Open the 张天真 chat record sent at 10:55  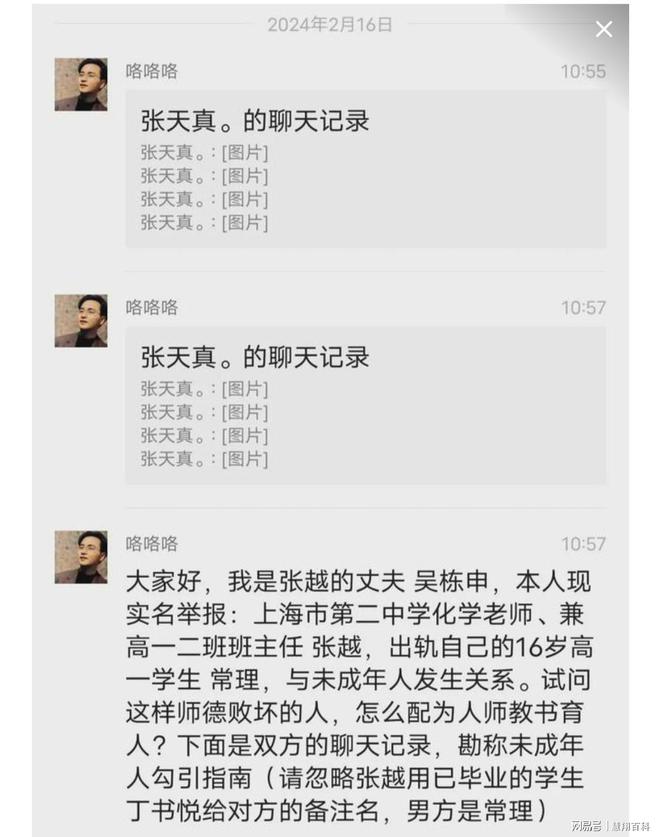pos(365,170)
